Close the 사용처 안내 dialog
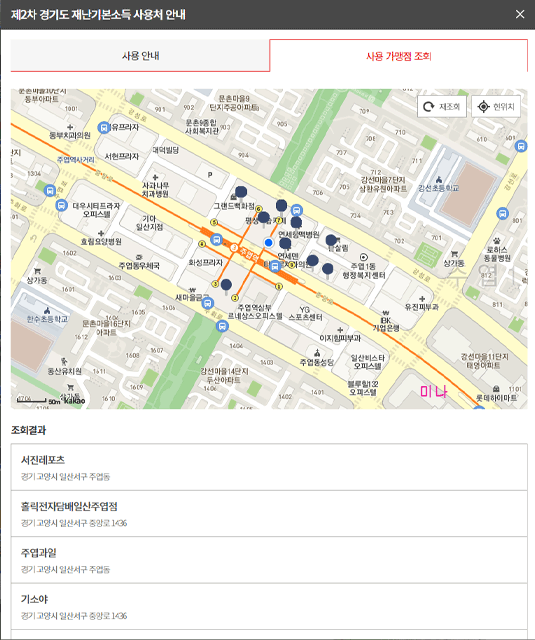 coord(519,14)
